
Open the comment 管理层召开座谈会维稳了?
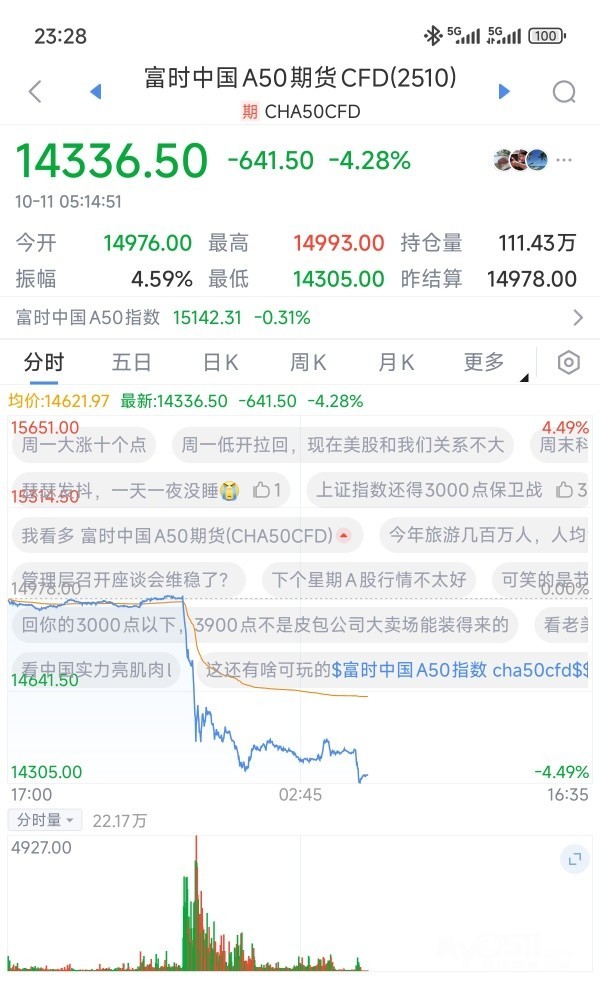coord(125,579)
